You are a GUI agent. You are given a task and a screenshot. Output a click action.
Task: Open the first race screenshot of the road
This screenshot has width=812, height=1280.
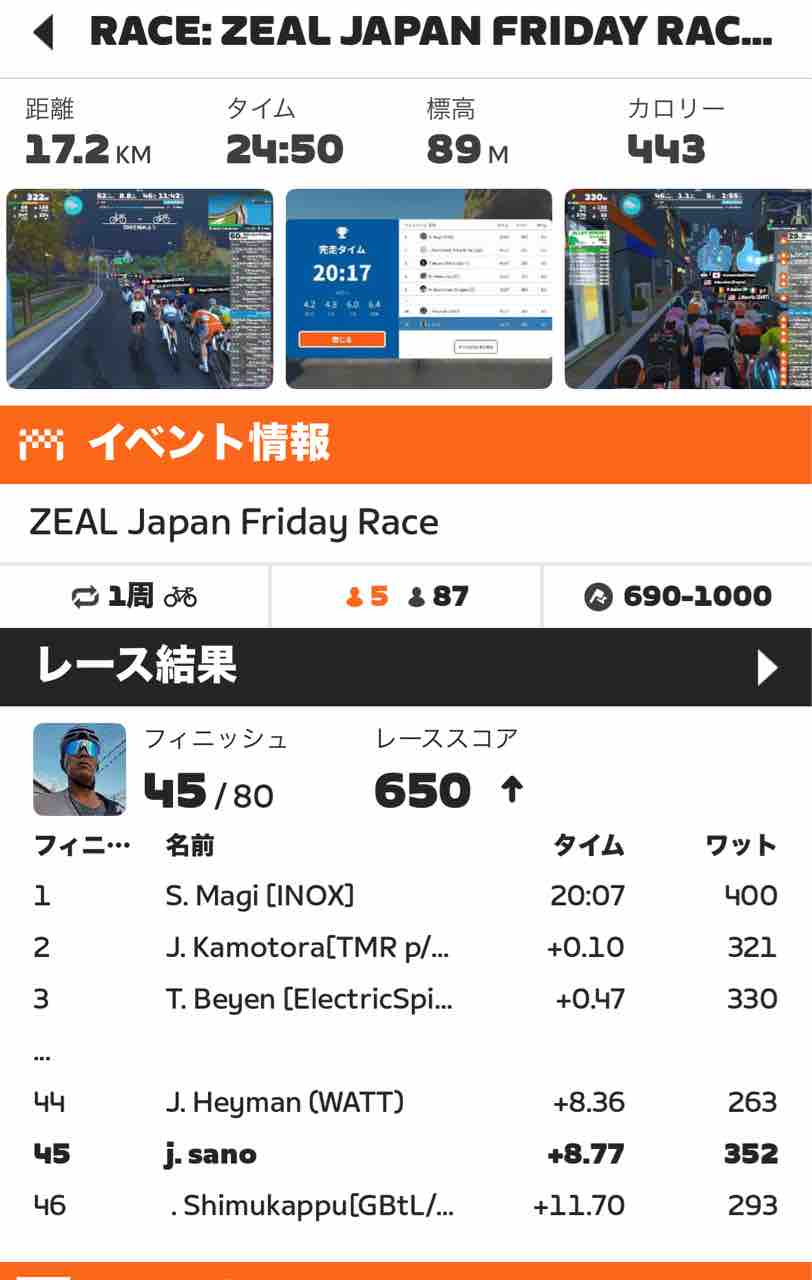click(x=140, y=288)
